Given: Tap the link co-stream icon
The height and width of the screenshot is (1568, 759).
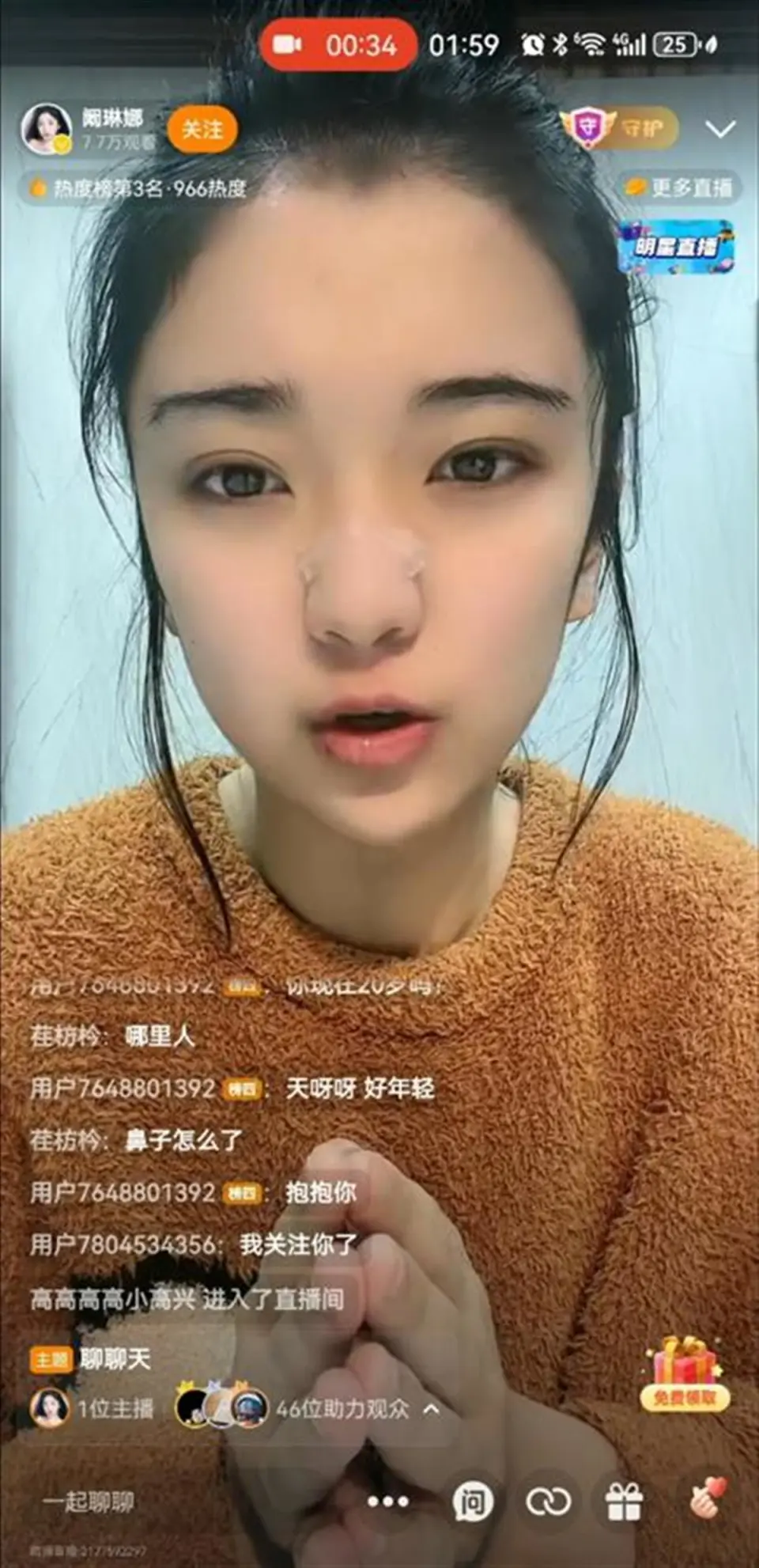Looking at the screenshot, I should click(548, 1502).
